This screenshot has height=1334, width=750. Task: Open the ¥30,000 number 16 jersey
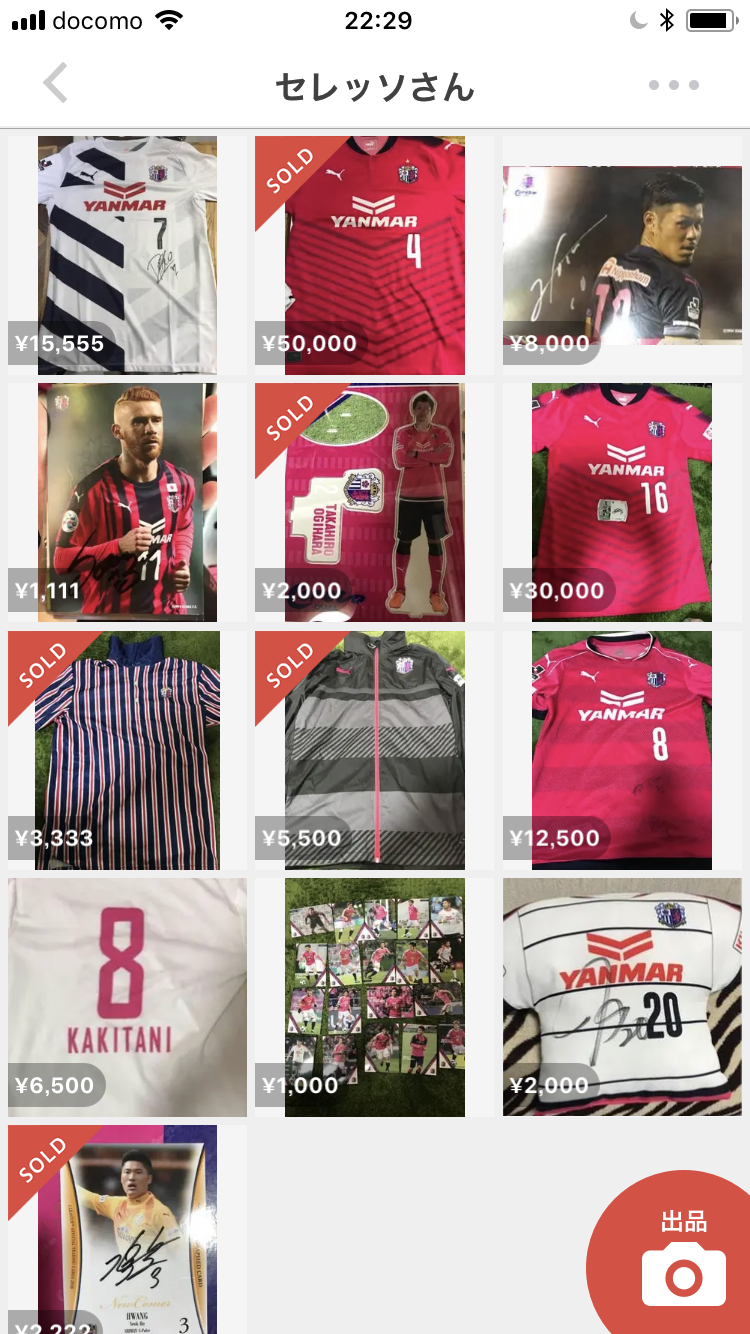click(622, 502)
